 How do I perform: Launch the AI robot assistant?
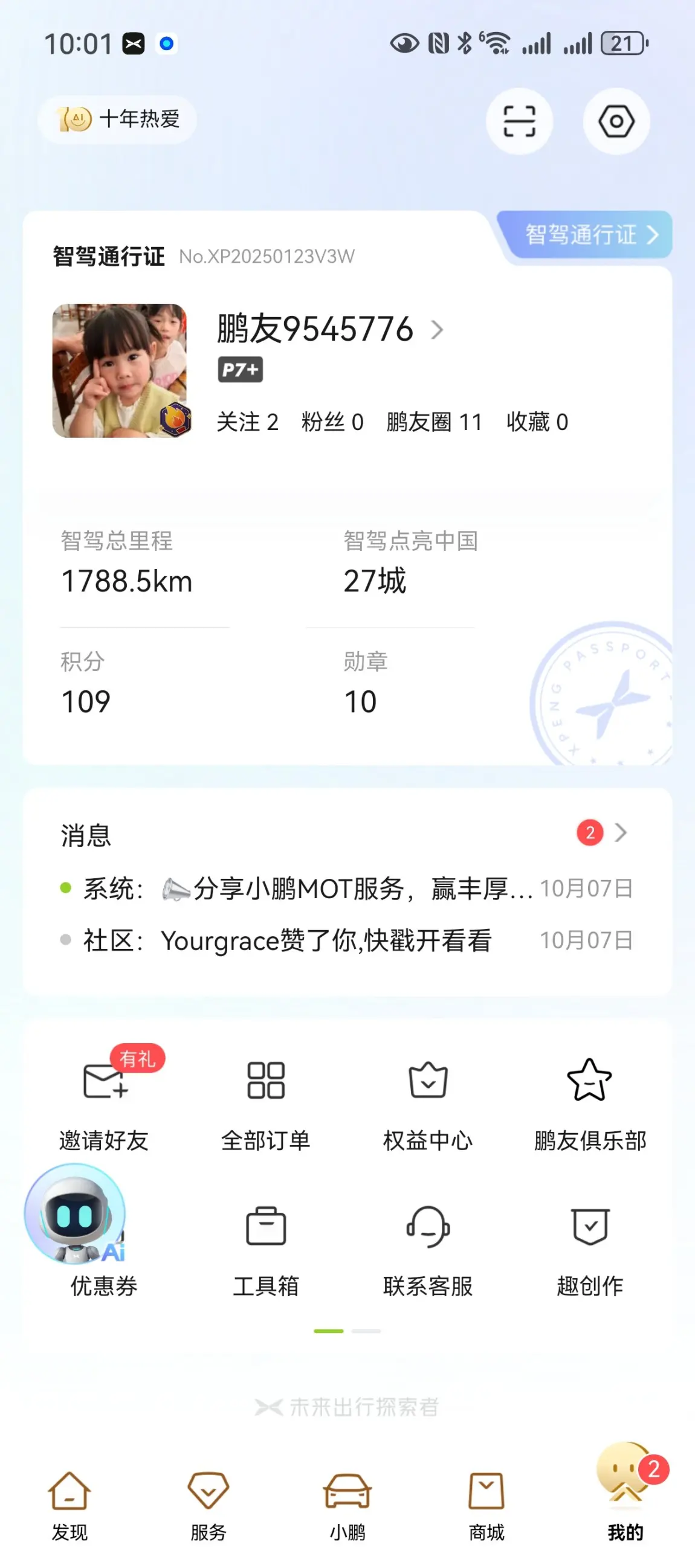click(x=75, y=1214)
